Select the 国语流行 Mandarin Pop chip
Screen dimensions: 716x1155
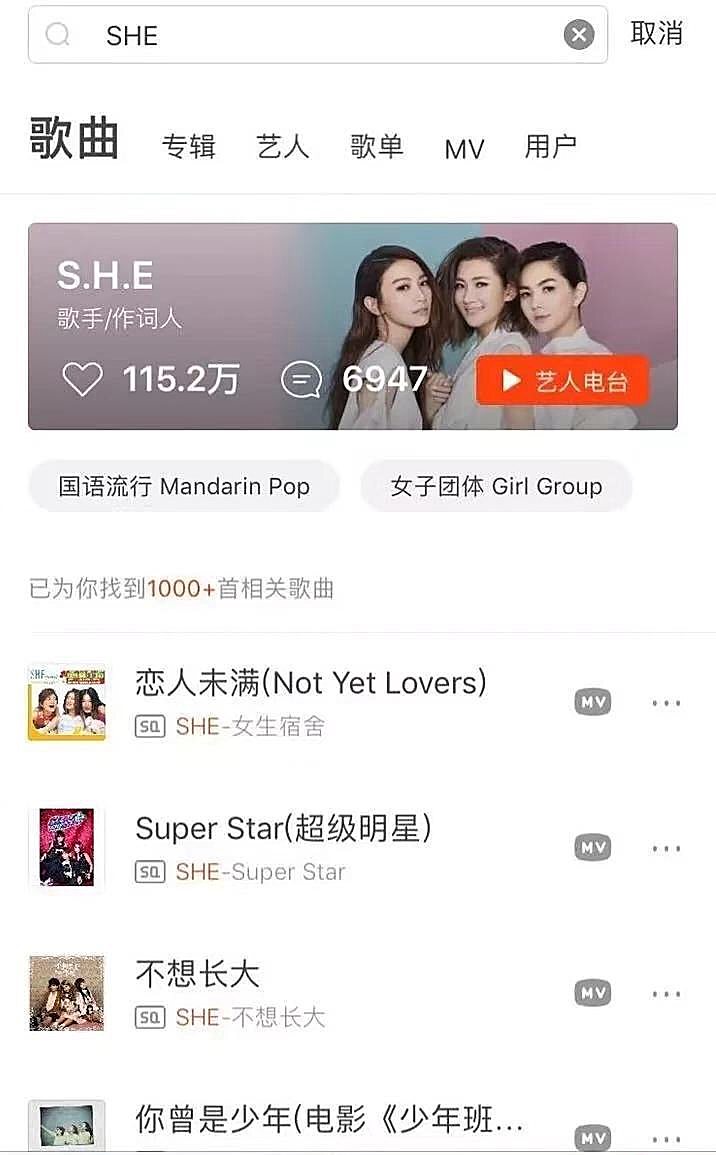pyautogui.click(x=184, y=487)
